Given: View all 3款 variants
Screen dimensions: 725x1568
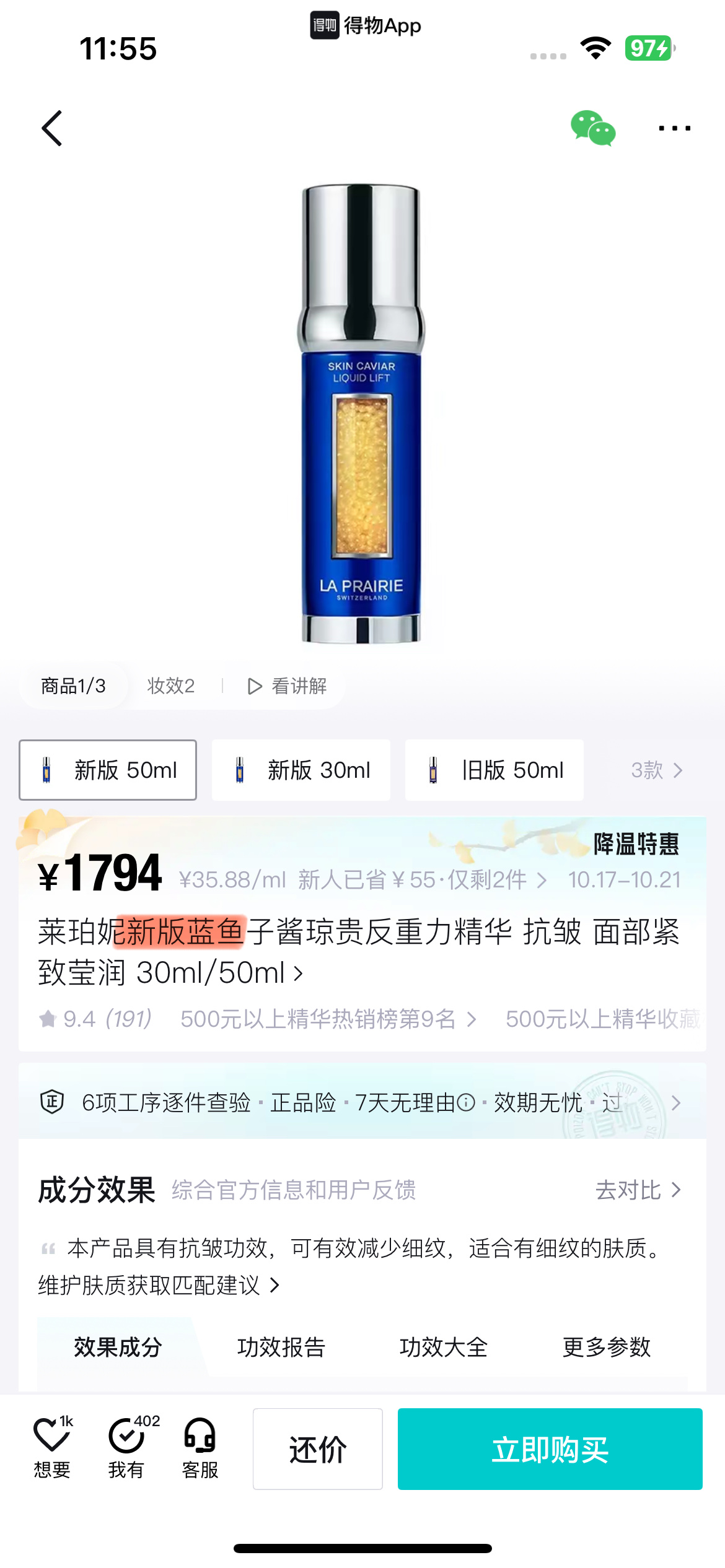Looking at the screenshot, I should point(657,770).
